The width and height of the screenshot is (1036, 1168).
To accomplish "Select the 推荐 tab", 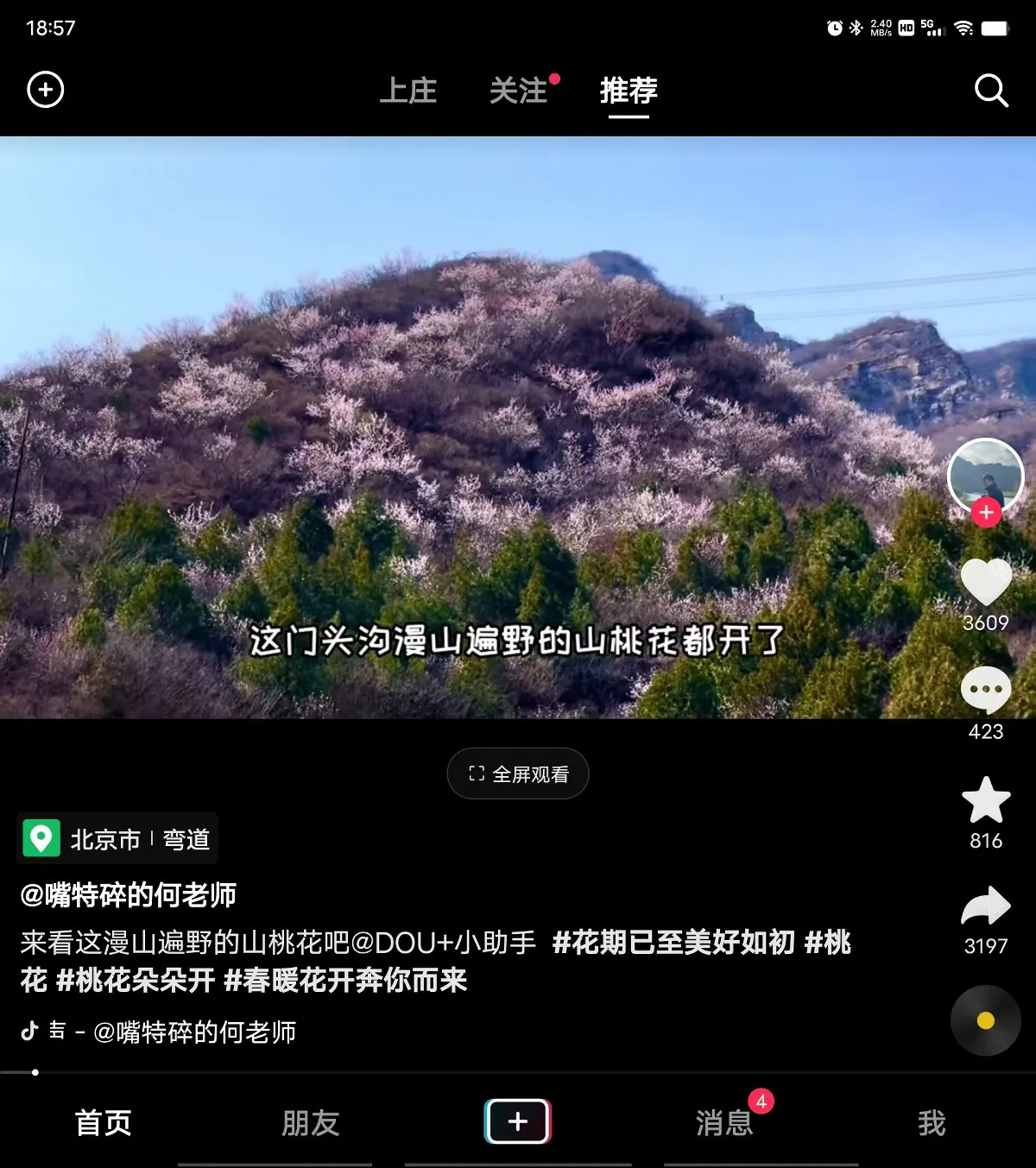I will 629,91.
